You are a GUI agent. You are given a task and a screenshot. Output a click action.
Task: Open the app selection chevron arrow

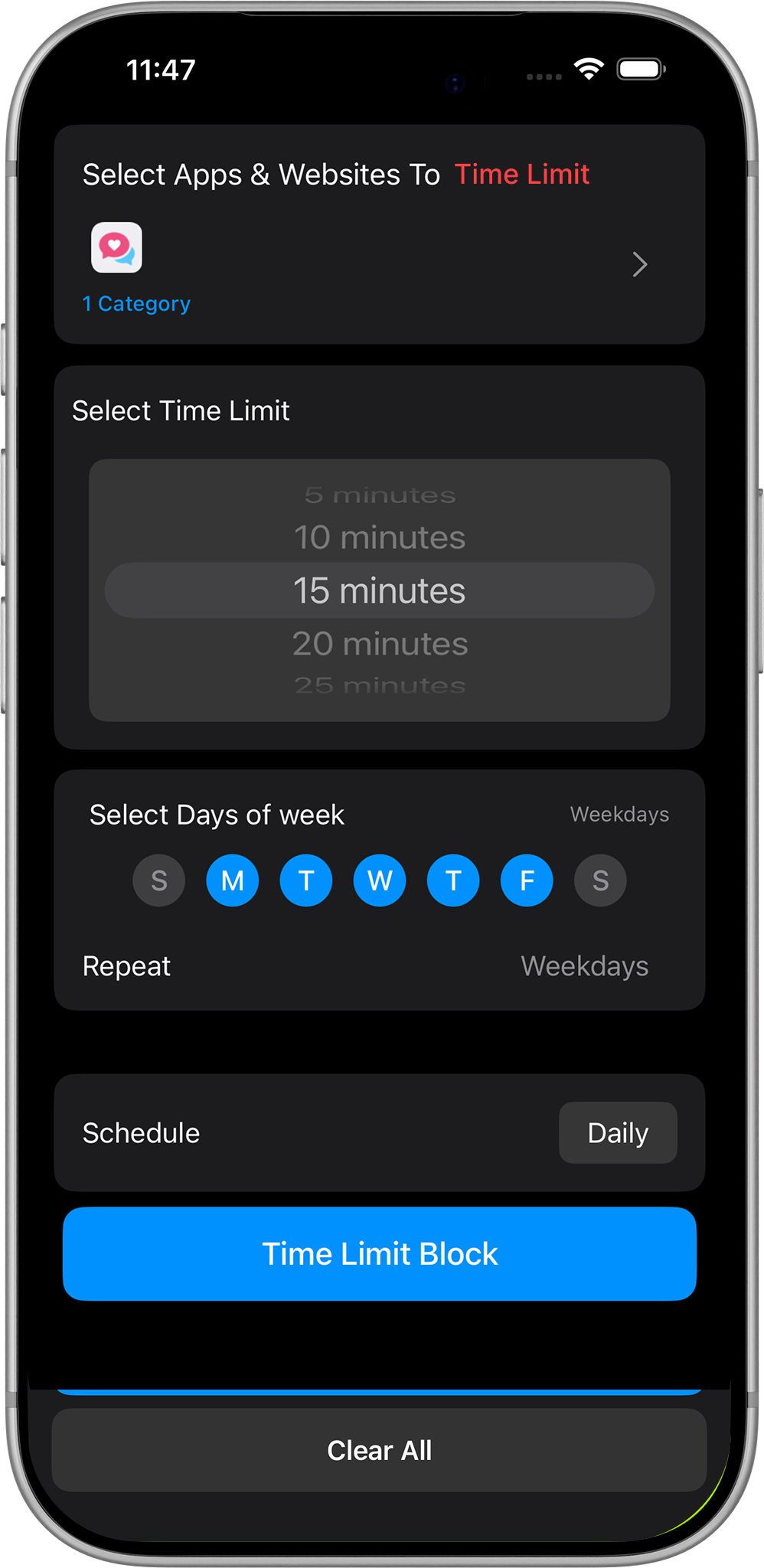(640, 265)
